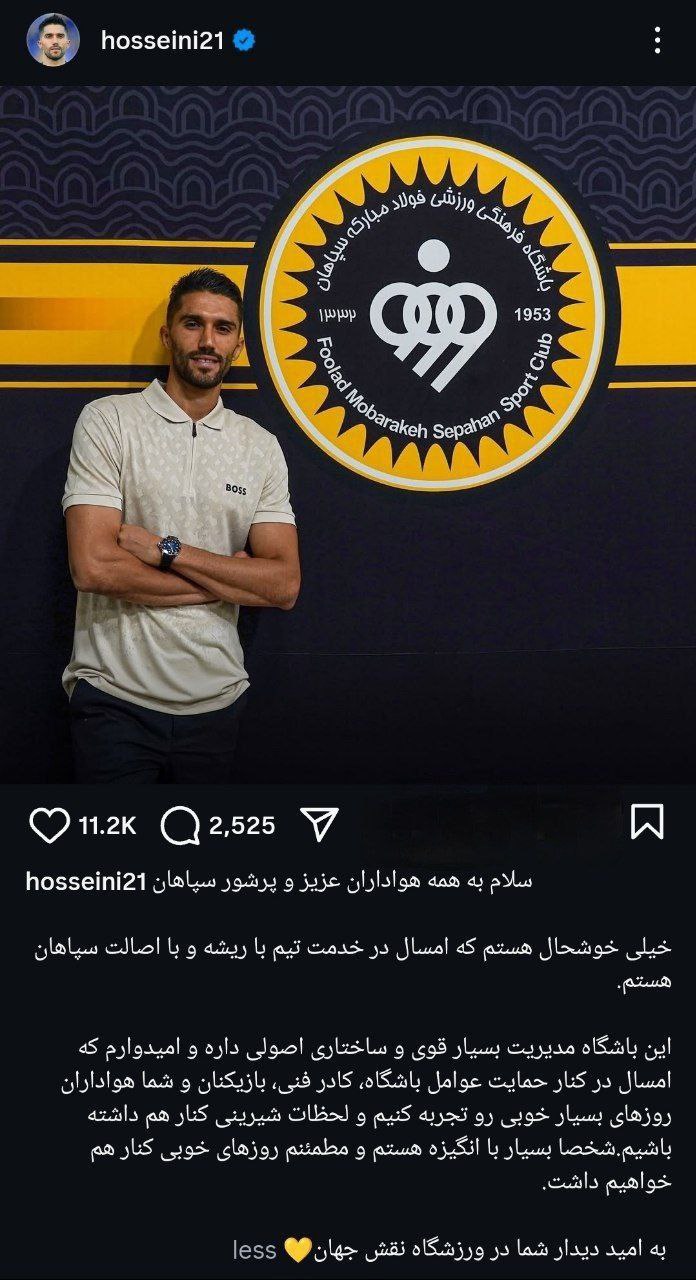Open the Sepahan post photo
Viewport: 696px width, 1280px height.
click(348, 435)
